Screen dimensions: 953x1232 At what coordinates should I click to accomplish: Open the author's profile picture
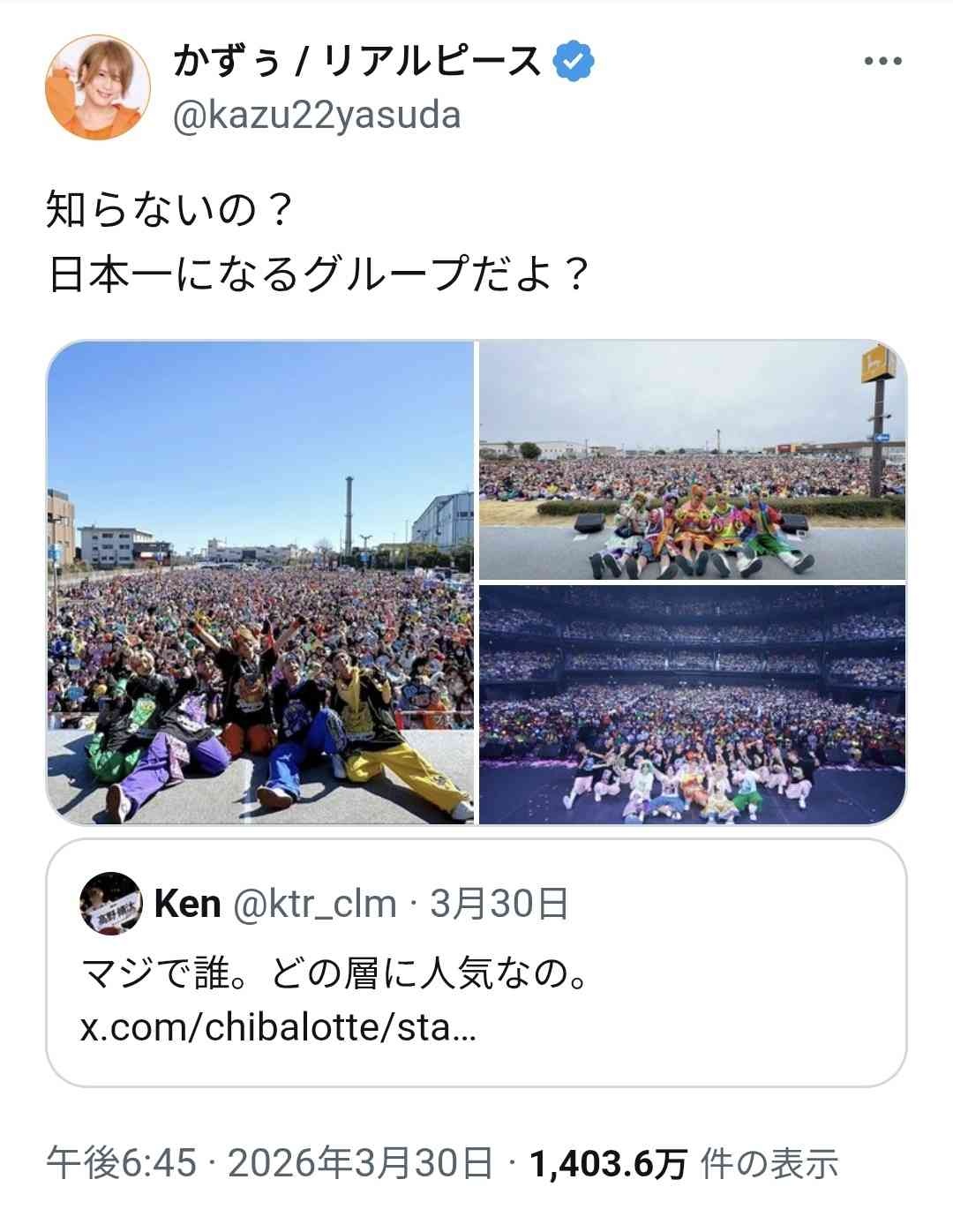coord(98,87)
